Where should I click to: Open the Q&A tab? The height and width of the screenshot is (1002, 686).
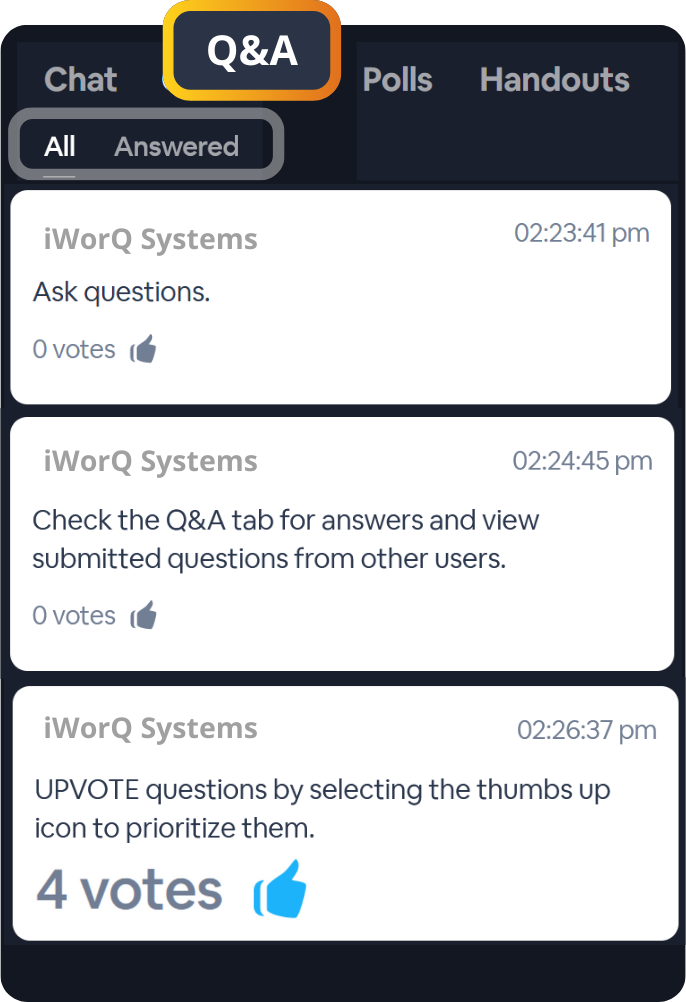coord(252,50)
